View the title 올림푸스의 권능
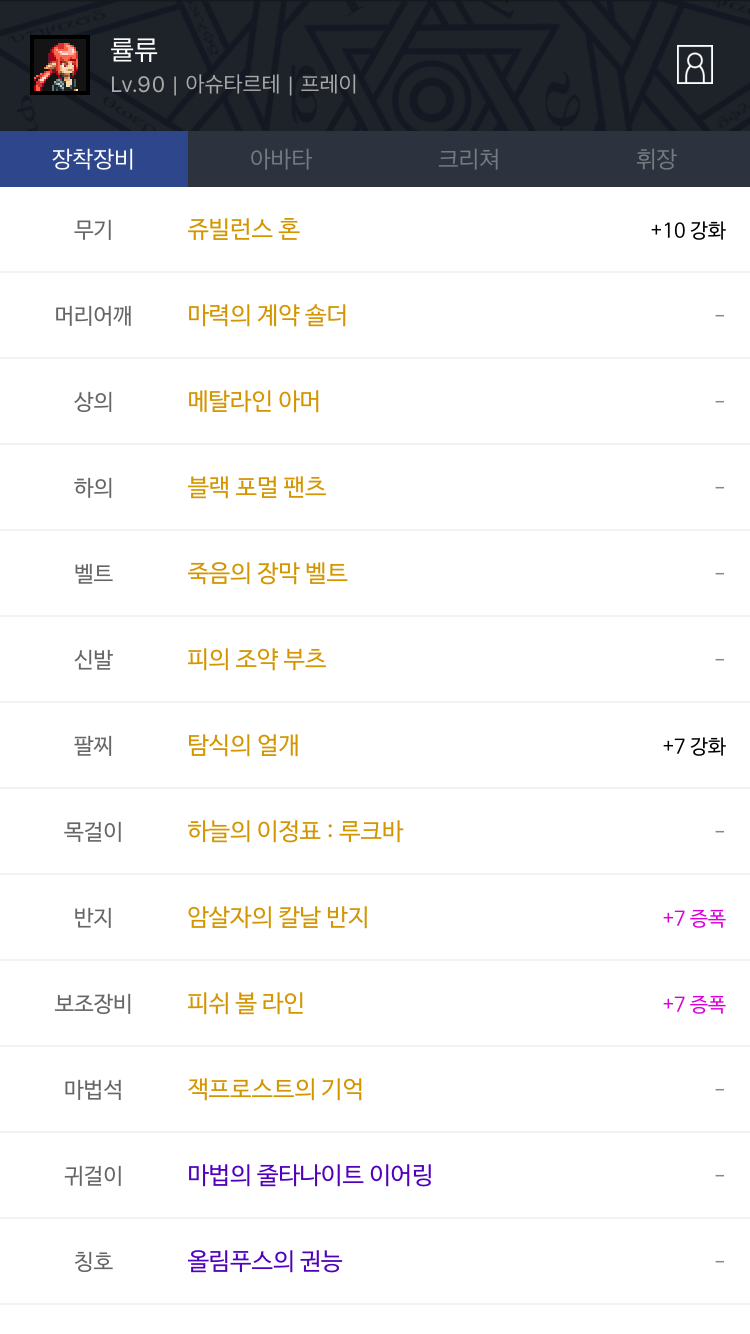This screenshot has width=750, height=1334. pos(265,1262)
